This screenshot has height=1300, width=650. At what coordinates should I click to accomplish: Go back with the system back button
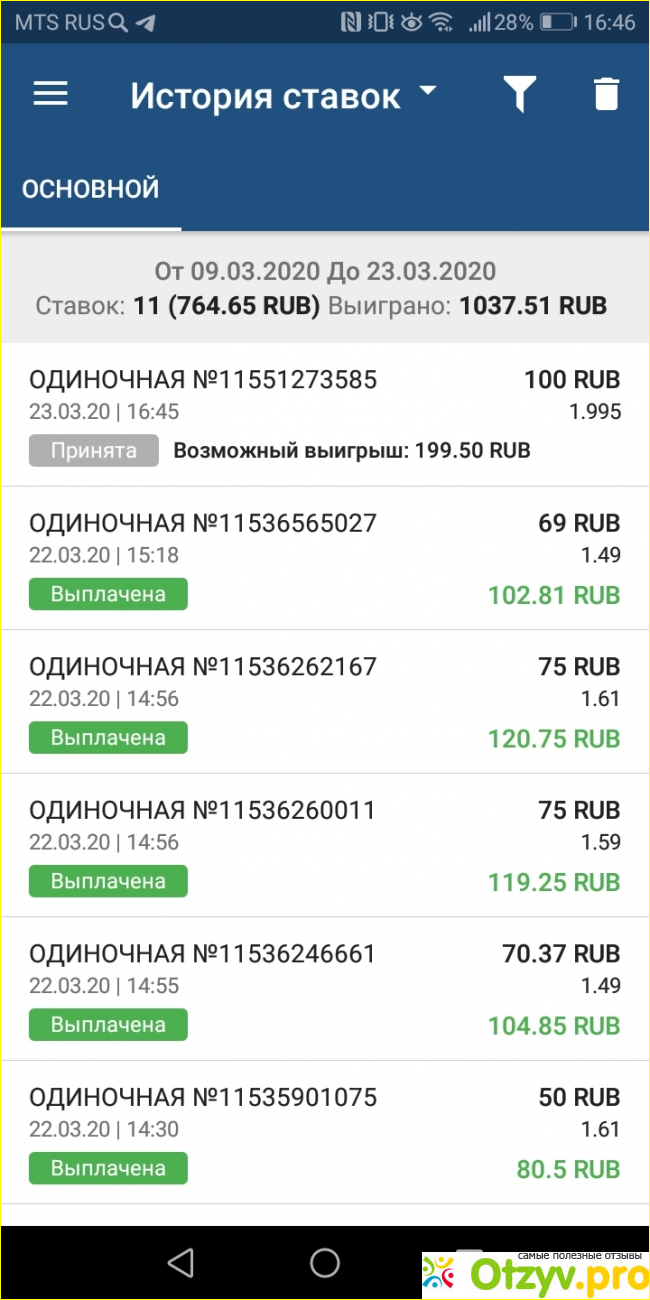pos(181,1262)
